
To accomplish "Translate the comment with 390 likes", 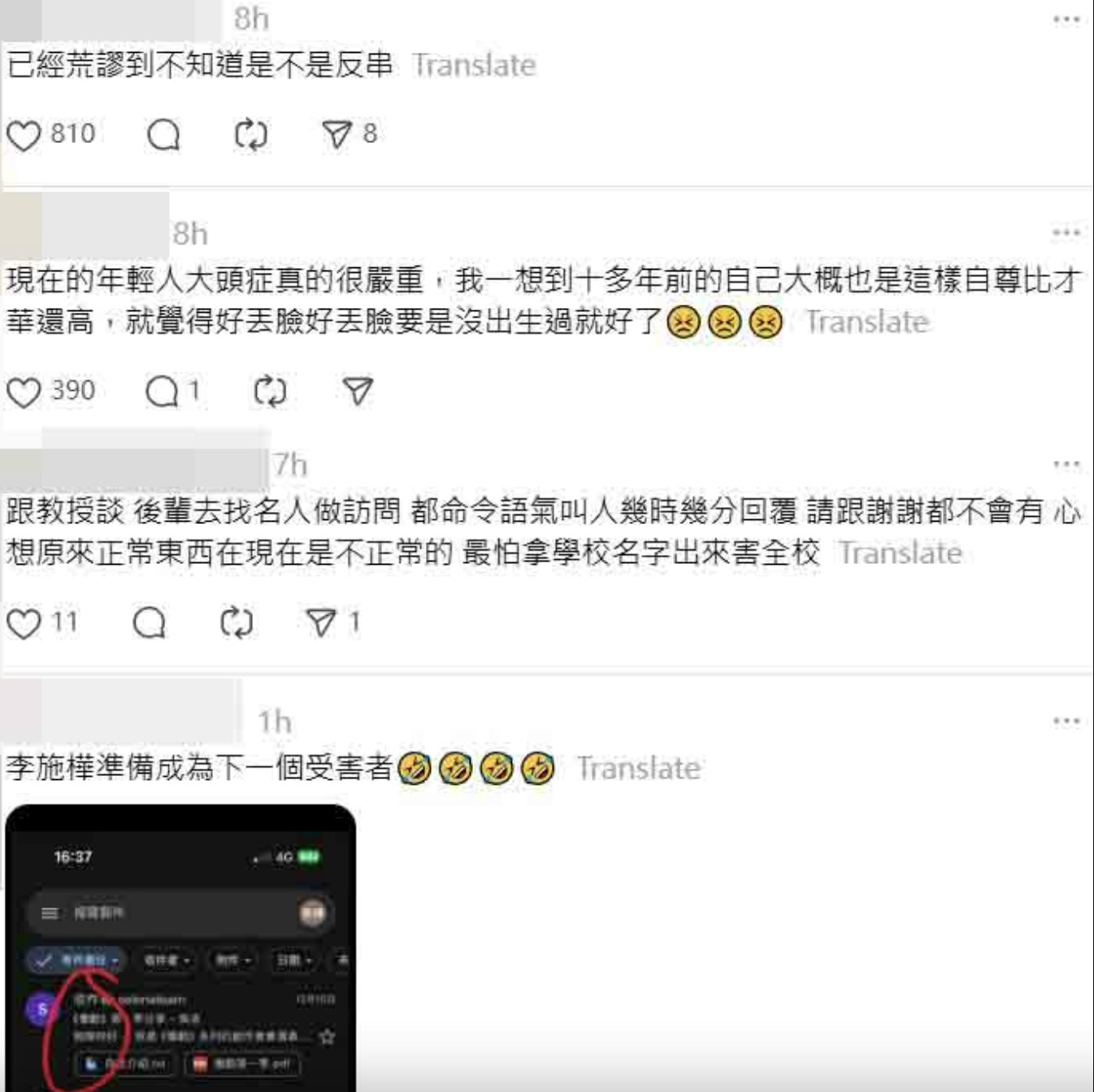I will (867, 323).
